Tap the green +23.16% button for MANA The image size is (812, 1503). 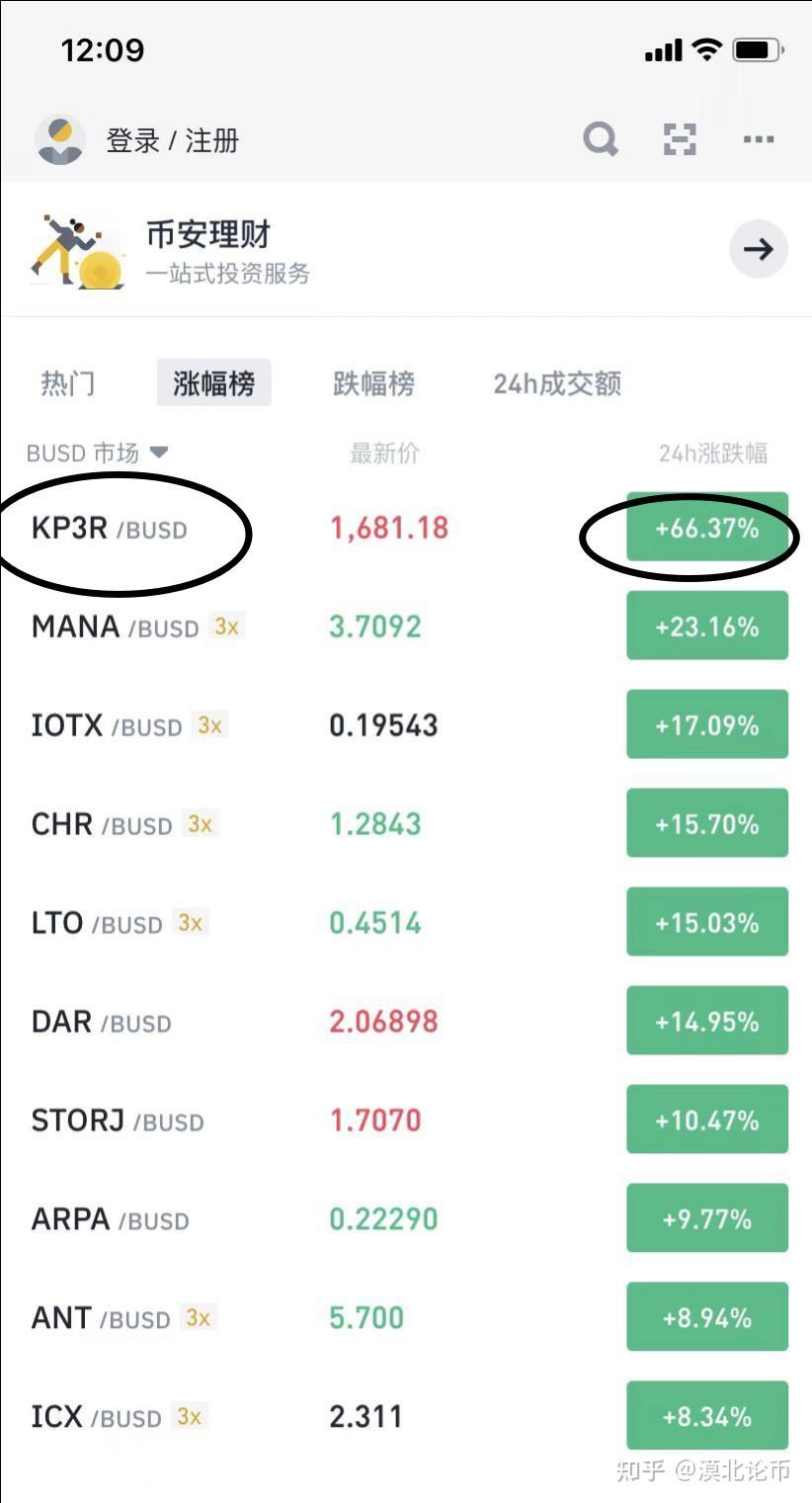707,626
